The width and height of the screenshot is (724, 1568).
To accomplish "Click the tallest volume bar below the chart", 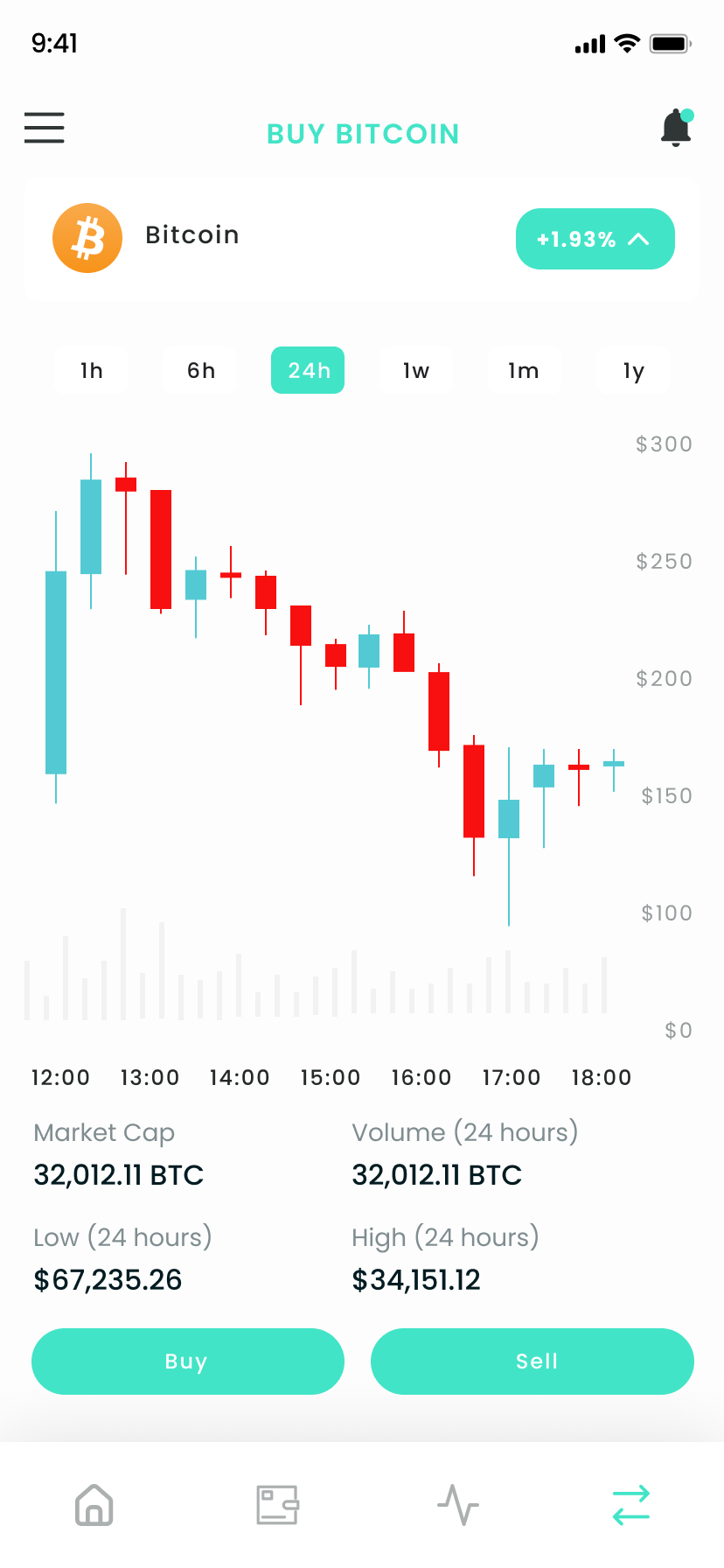I will tap(122, 962).
